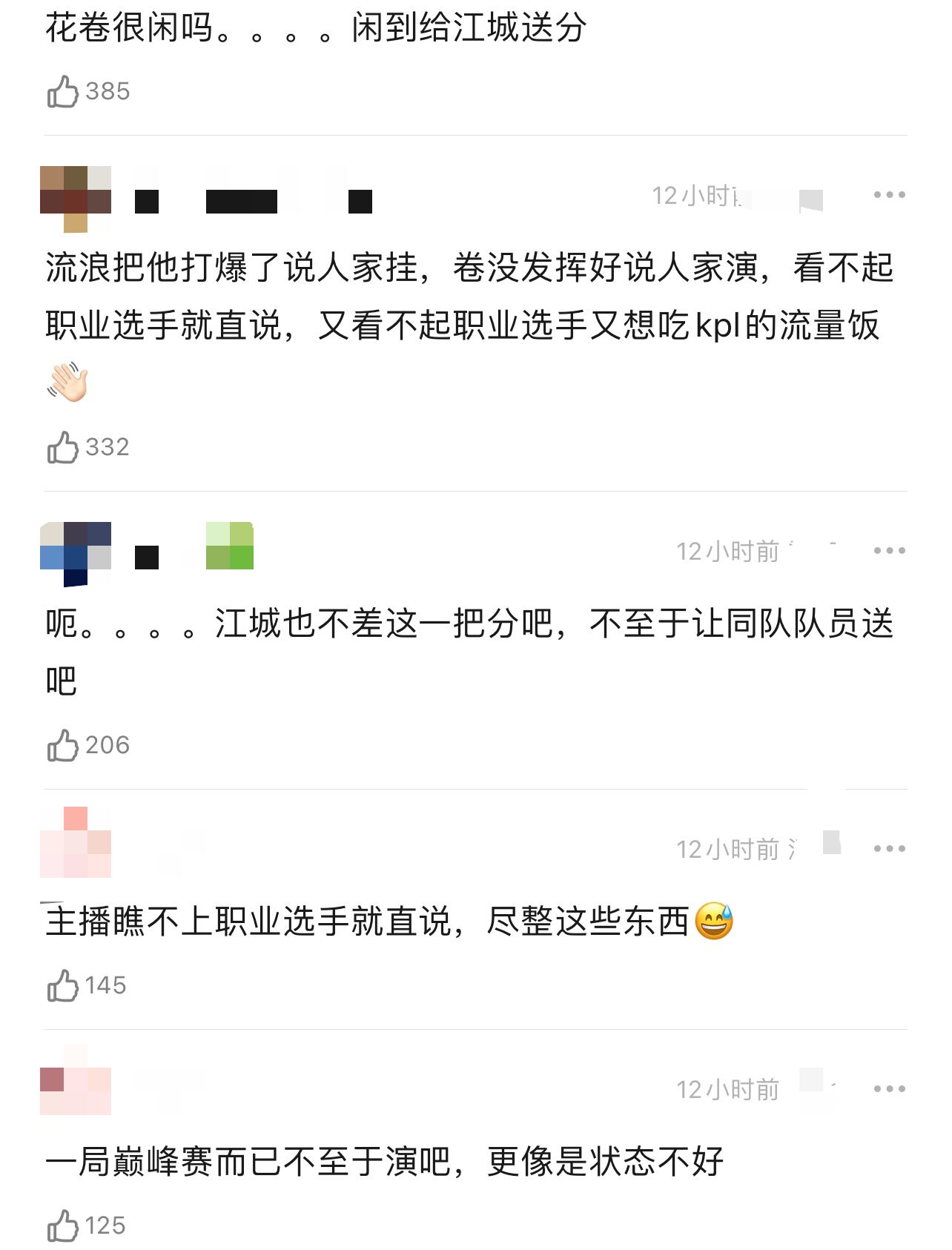This screenshot has height=1250, width=952.
Task: Like the comment with 385 likes
Action: pos(64,92)
